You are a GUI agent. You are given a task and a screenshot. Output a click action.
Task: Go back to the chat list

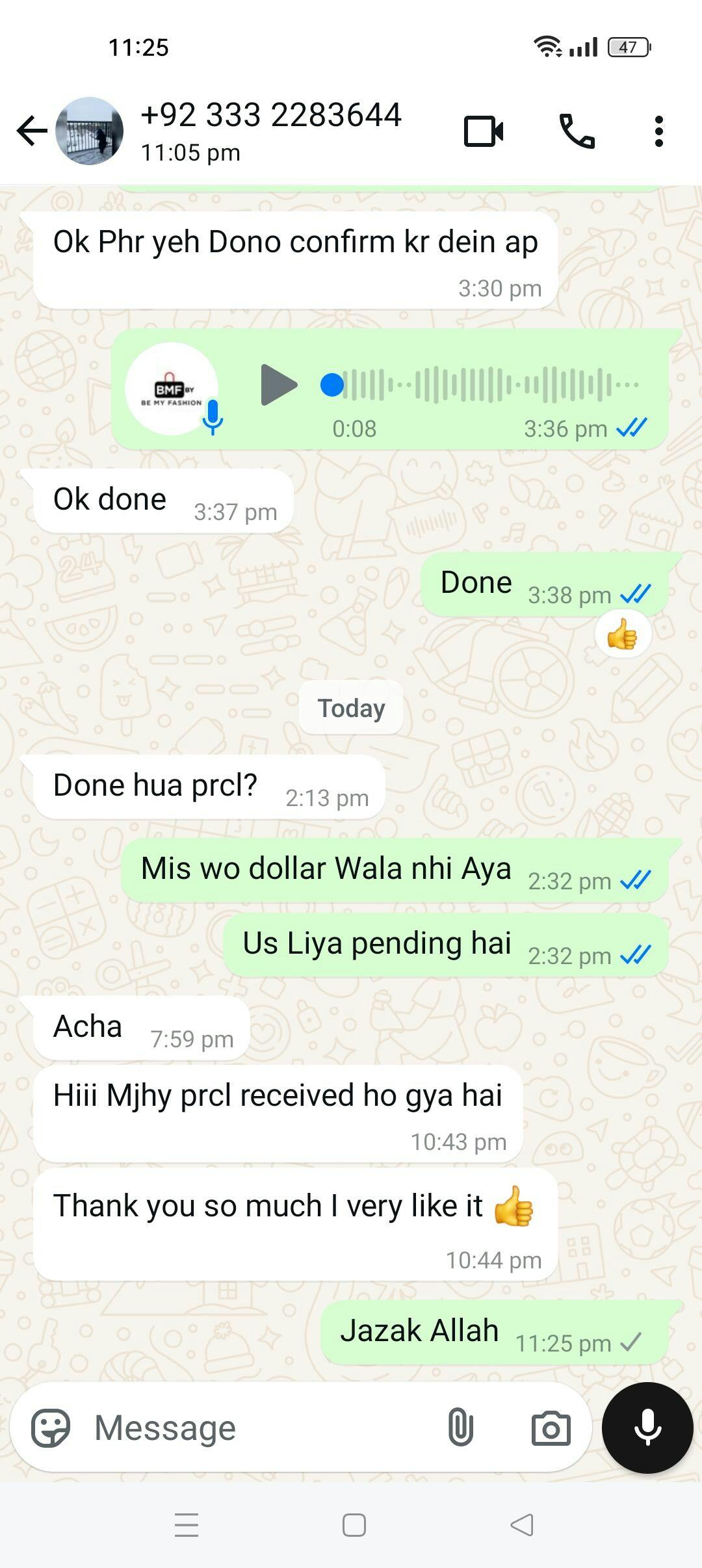coord(31,131)
